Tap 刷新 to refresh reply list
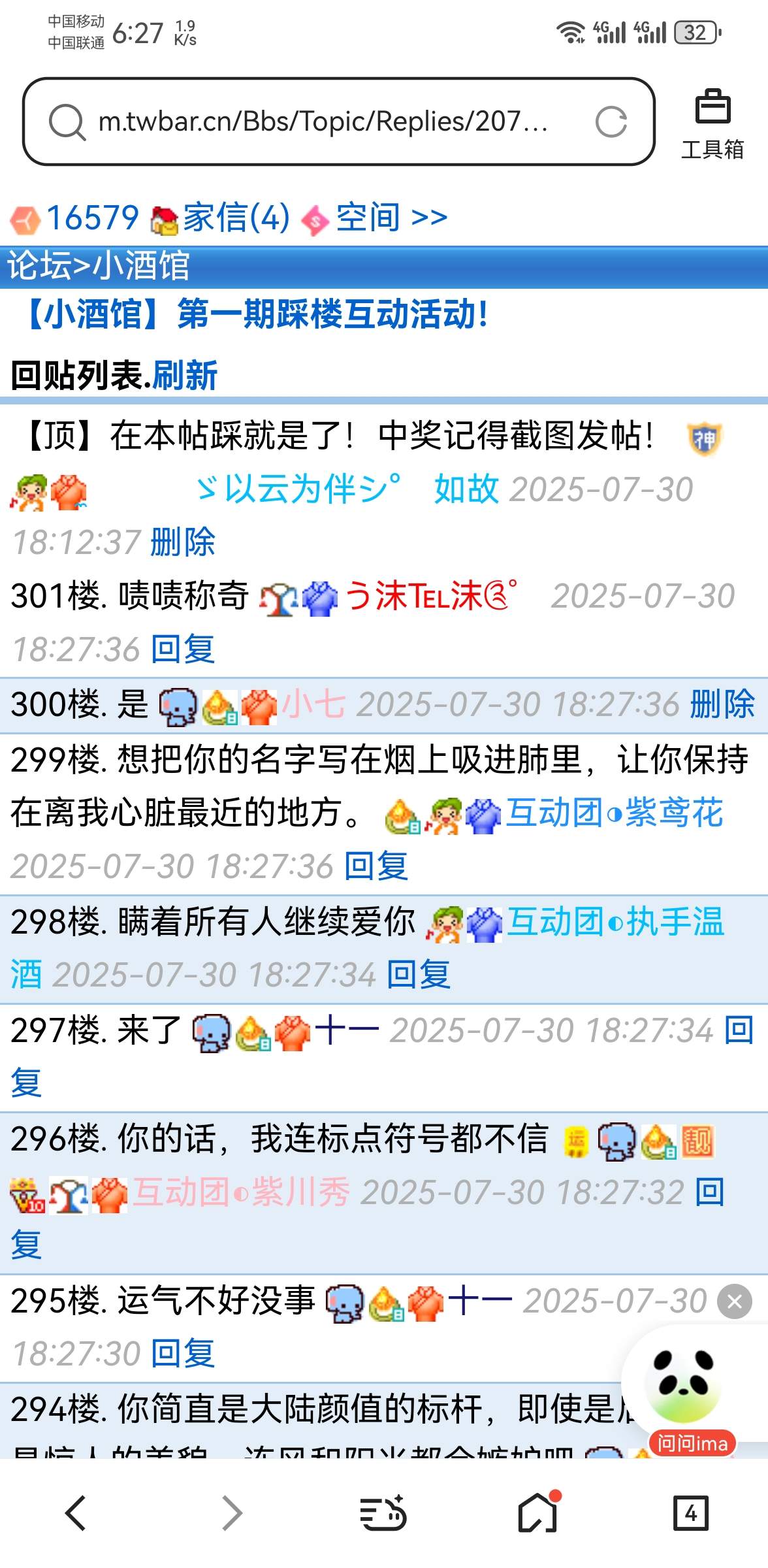The image size is (768, 1568). [185, 376]
